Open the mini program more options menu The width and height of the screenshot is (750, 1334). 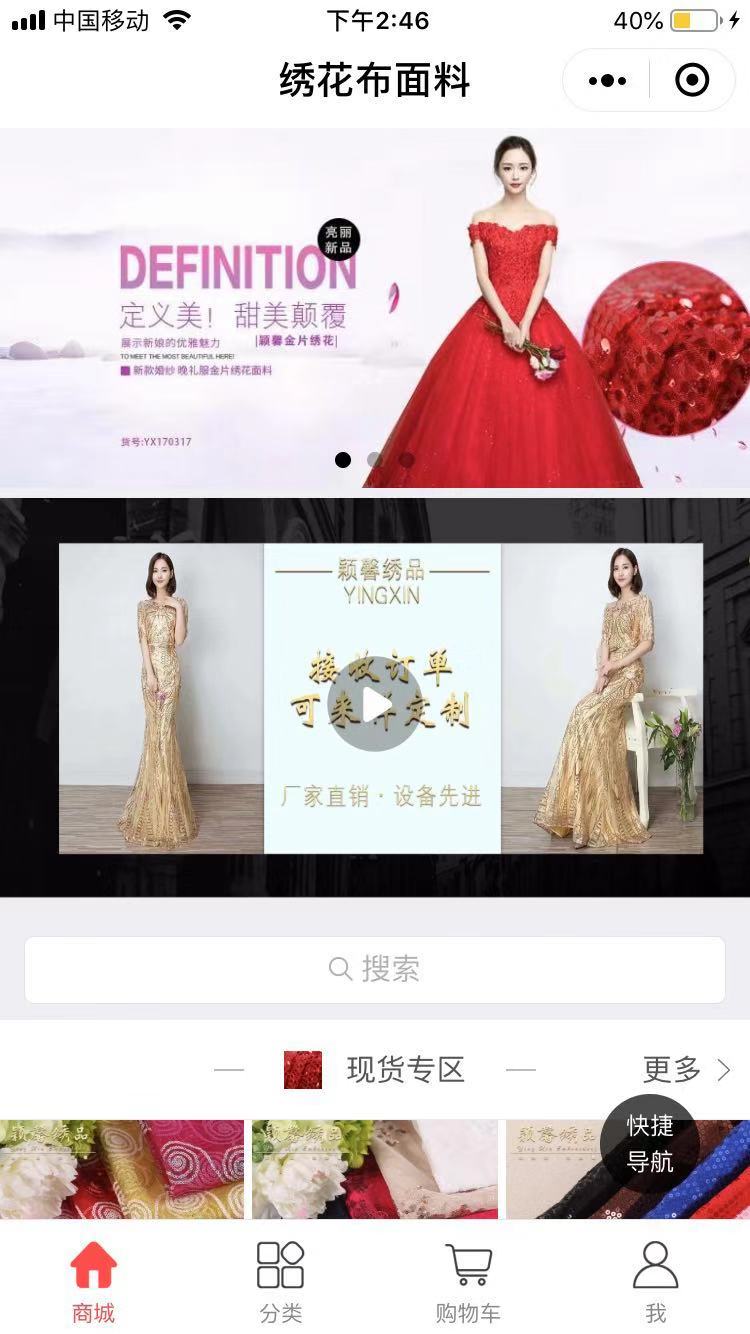pos(608,80)
